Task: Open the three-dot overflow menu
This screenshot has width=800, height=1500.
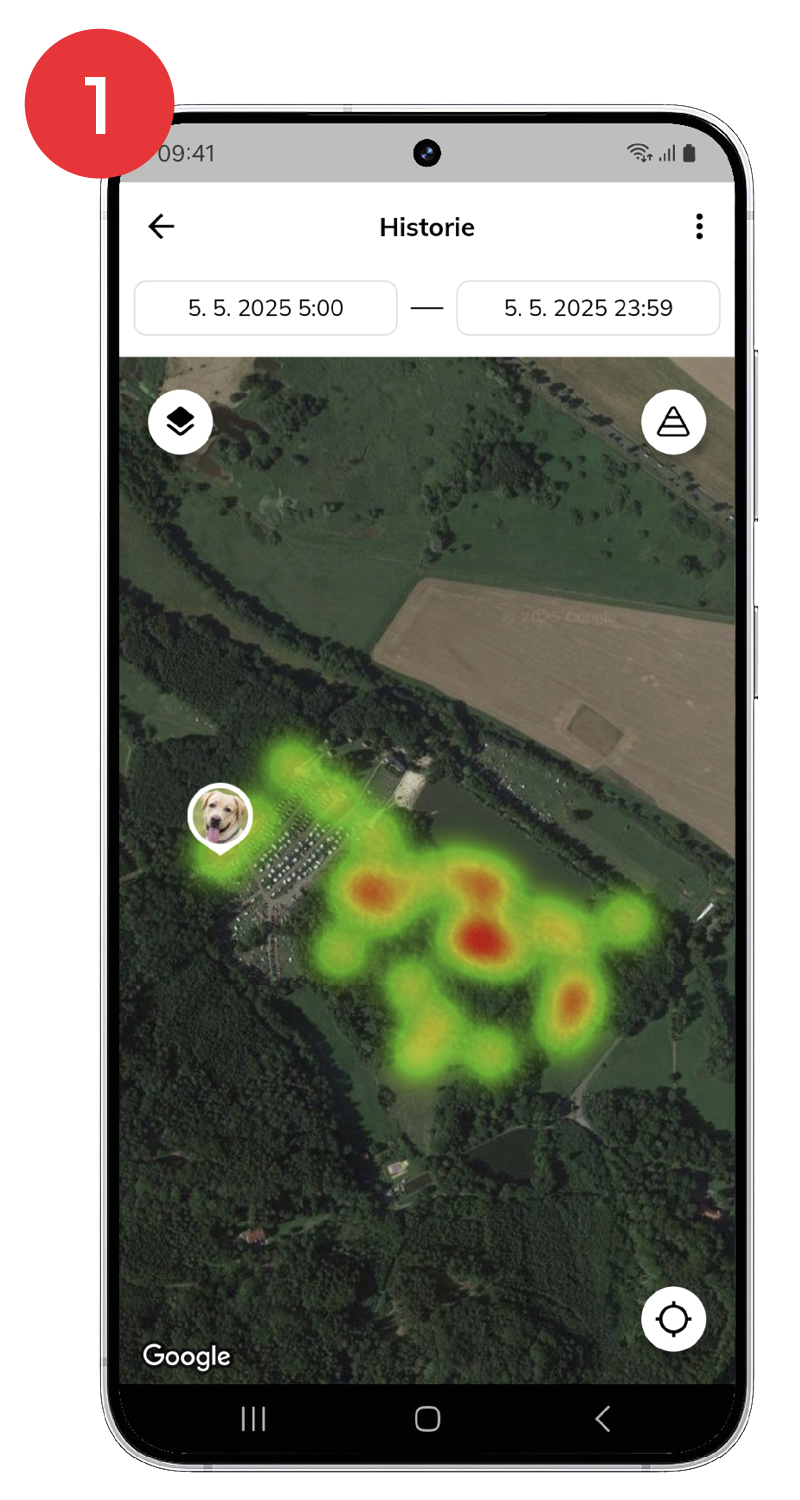Action: pyautogui.click(x=699, y=227)
